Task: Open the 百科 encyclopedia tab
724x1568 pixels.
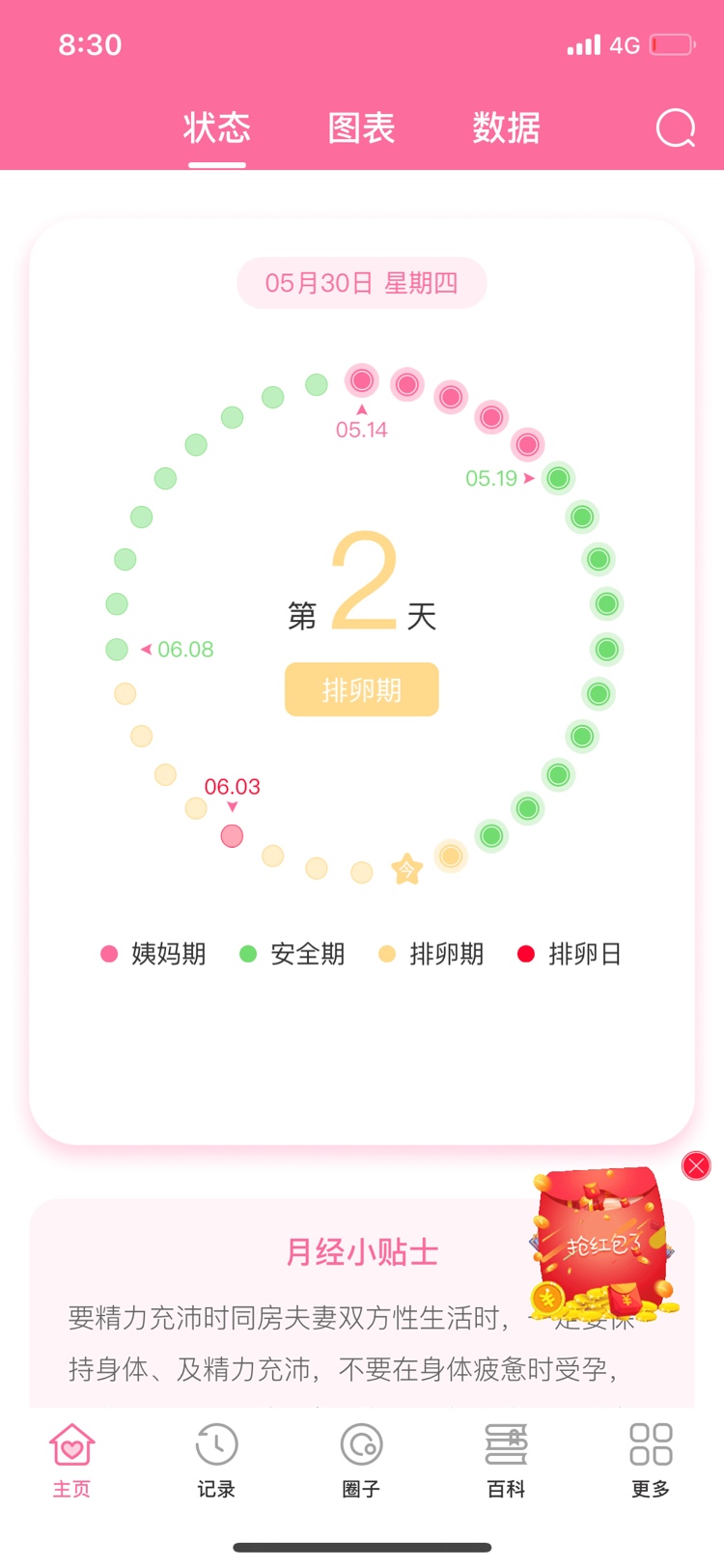Action: 506,1460
